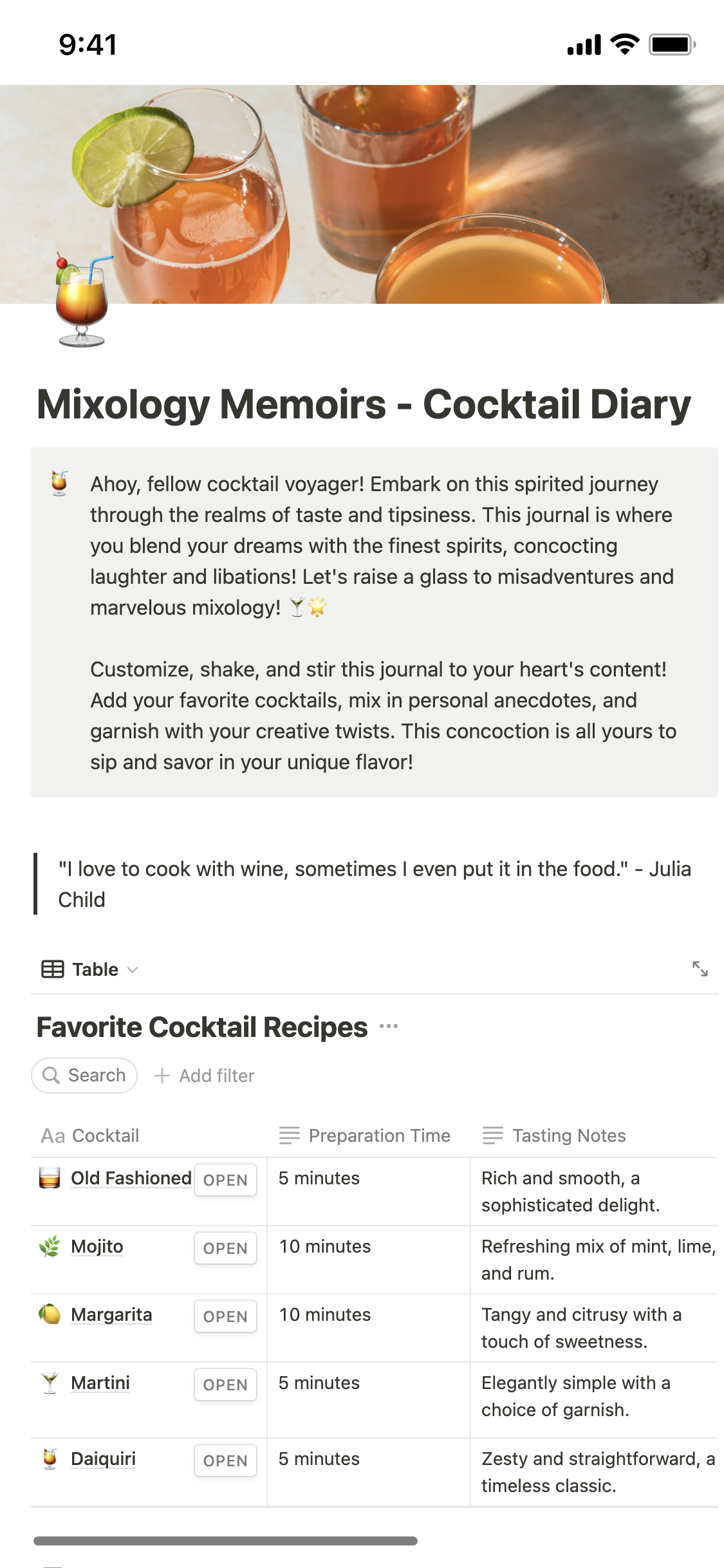This screenshot has width=724, height=1568.
Task: Open the Table view dropdown
Action: (x=90, y=969)
